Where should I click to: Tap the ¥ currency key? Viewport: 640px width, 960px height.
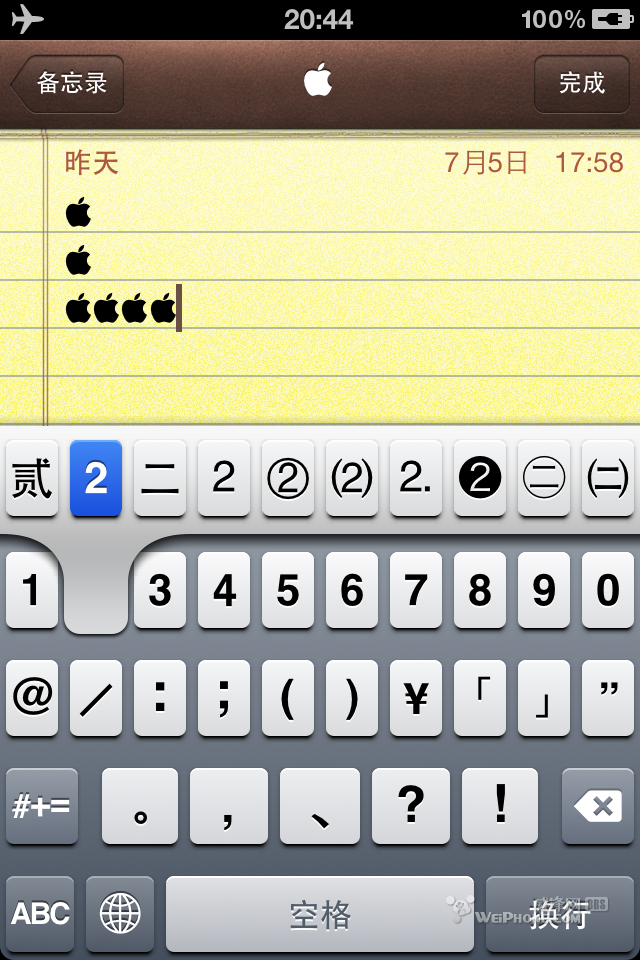tap(416, 698)
